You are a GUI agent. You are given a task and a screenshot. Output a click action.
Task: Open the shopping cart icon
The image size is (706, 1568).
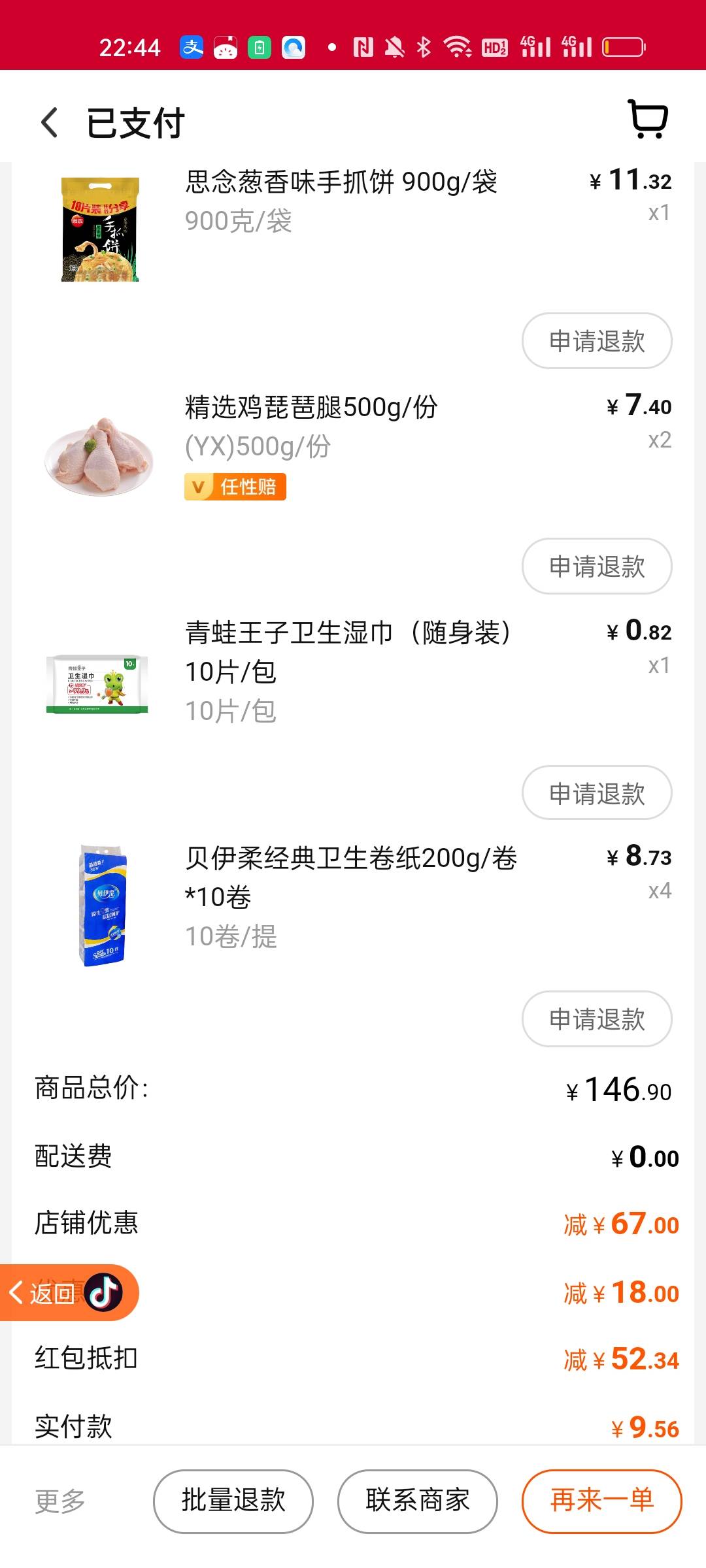[647, 120]
